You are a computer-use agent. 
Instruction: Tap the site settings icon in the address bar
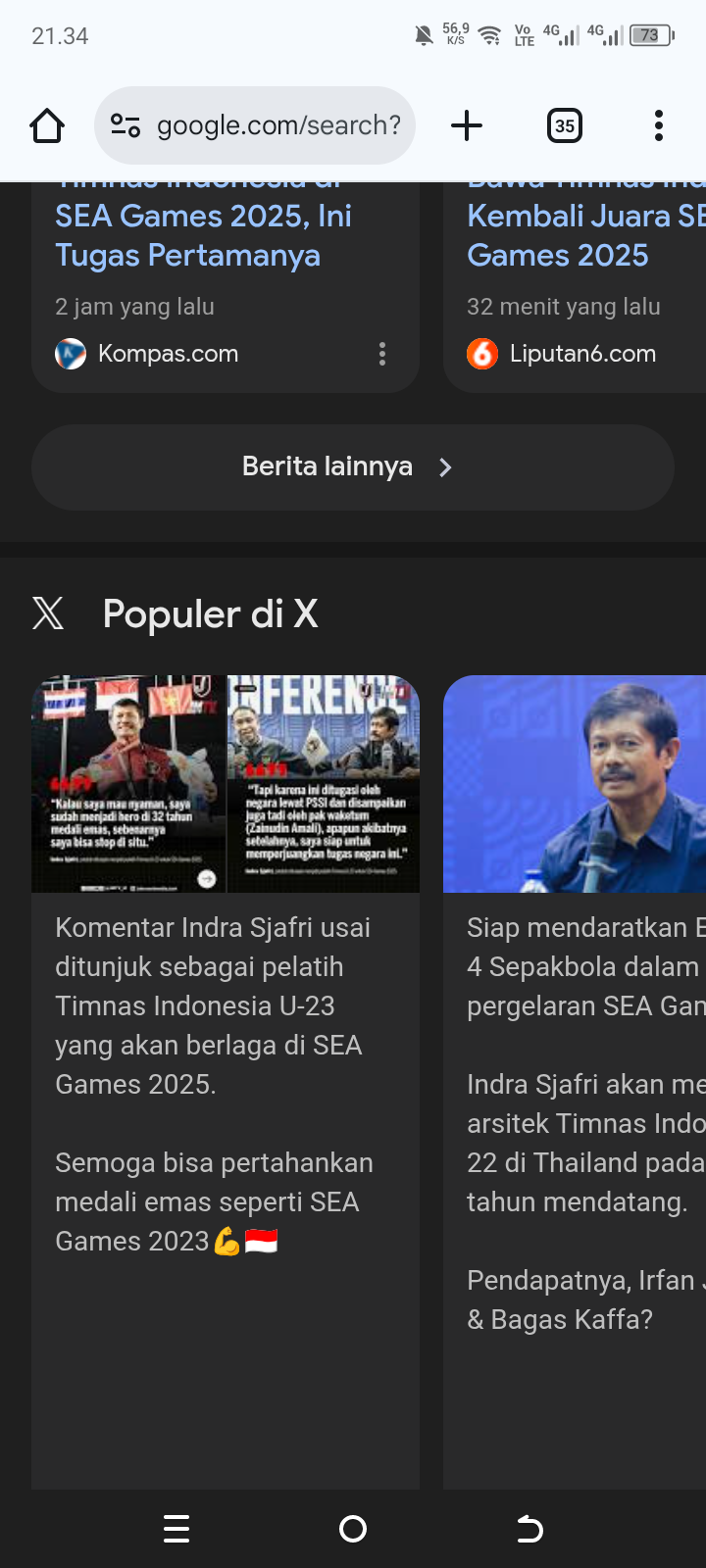(x=124, y=125)
